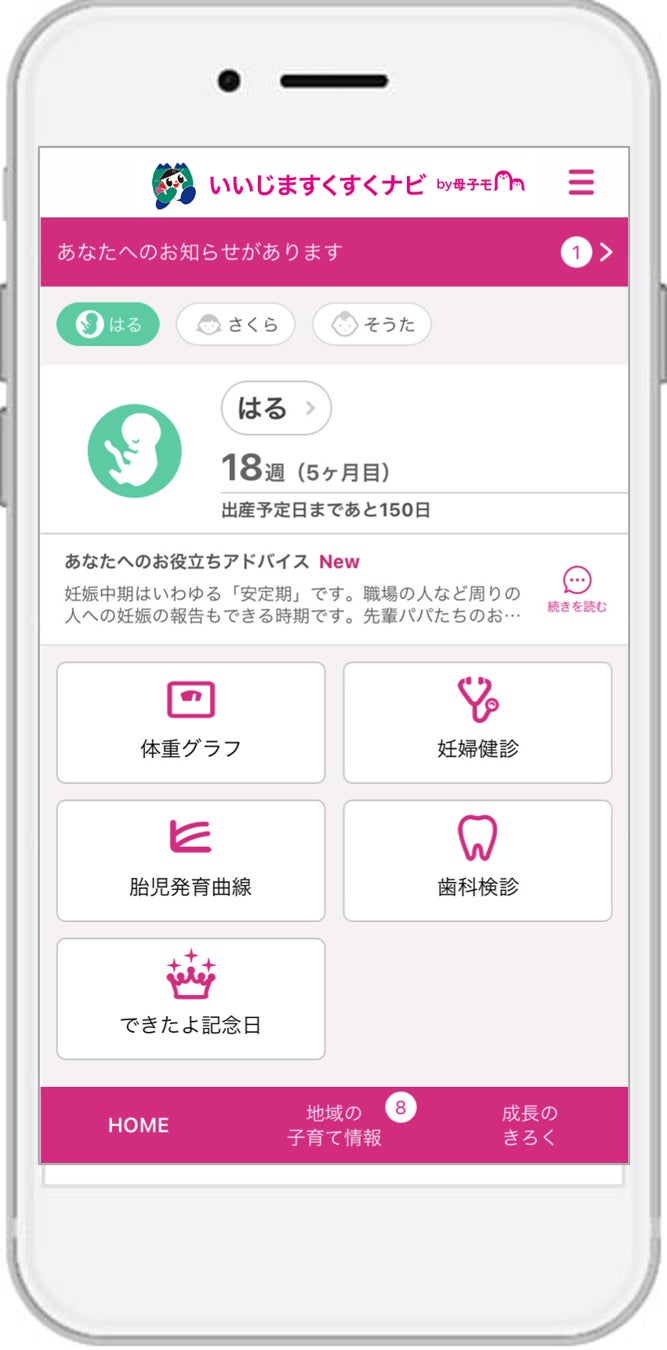Viewport: 667px width, 1350px height.
Task: Switch to the 地域の子育て情報 tab
Action: pyautogui.click(x=334, y=1125)
